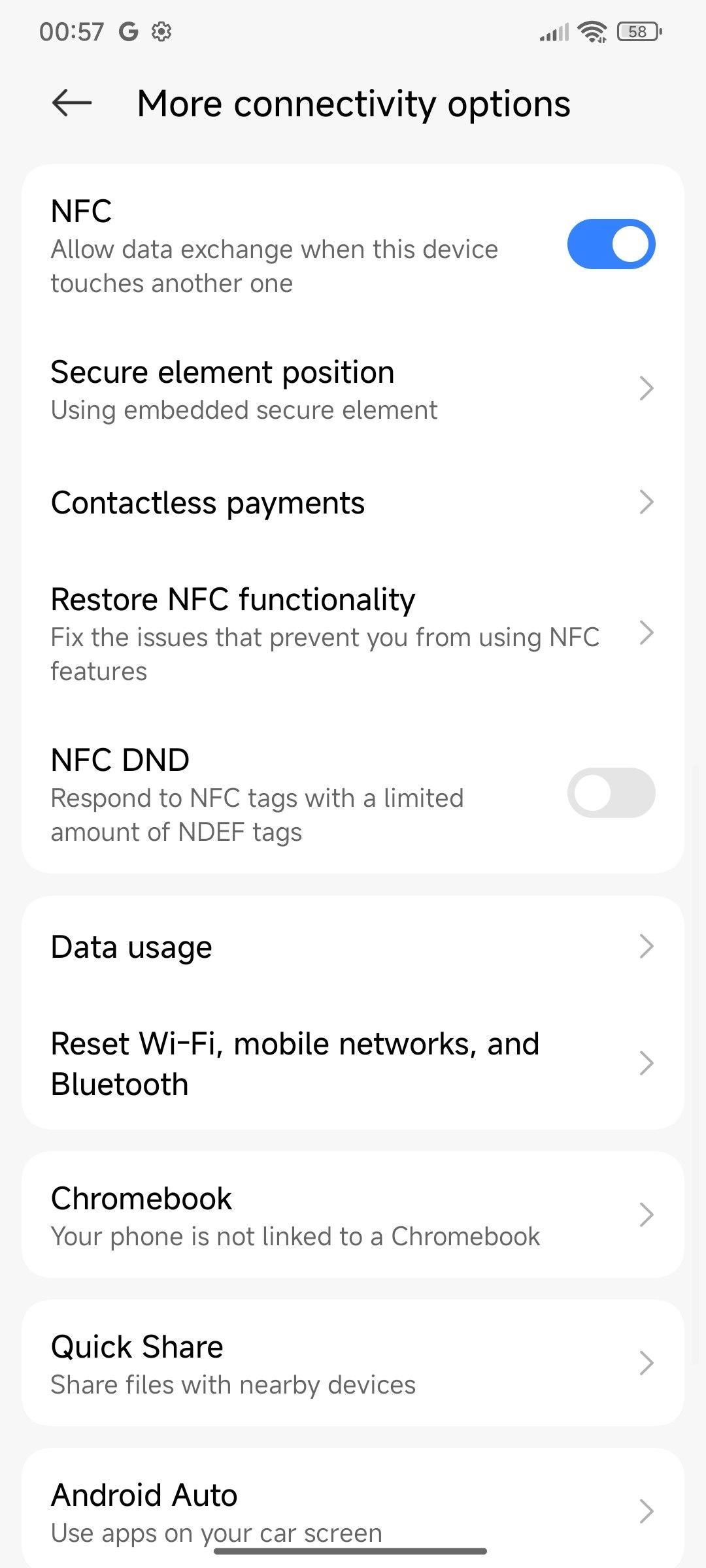Enable the NFC DND switch
The height and width of the screenshot is (1568, 706).
pyautogui.click(x=611, y=793)
